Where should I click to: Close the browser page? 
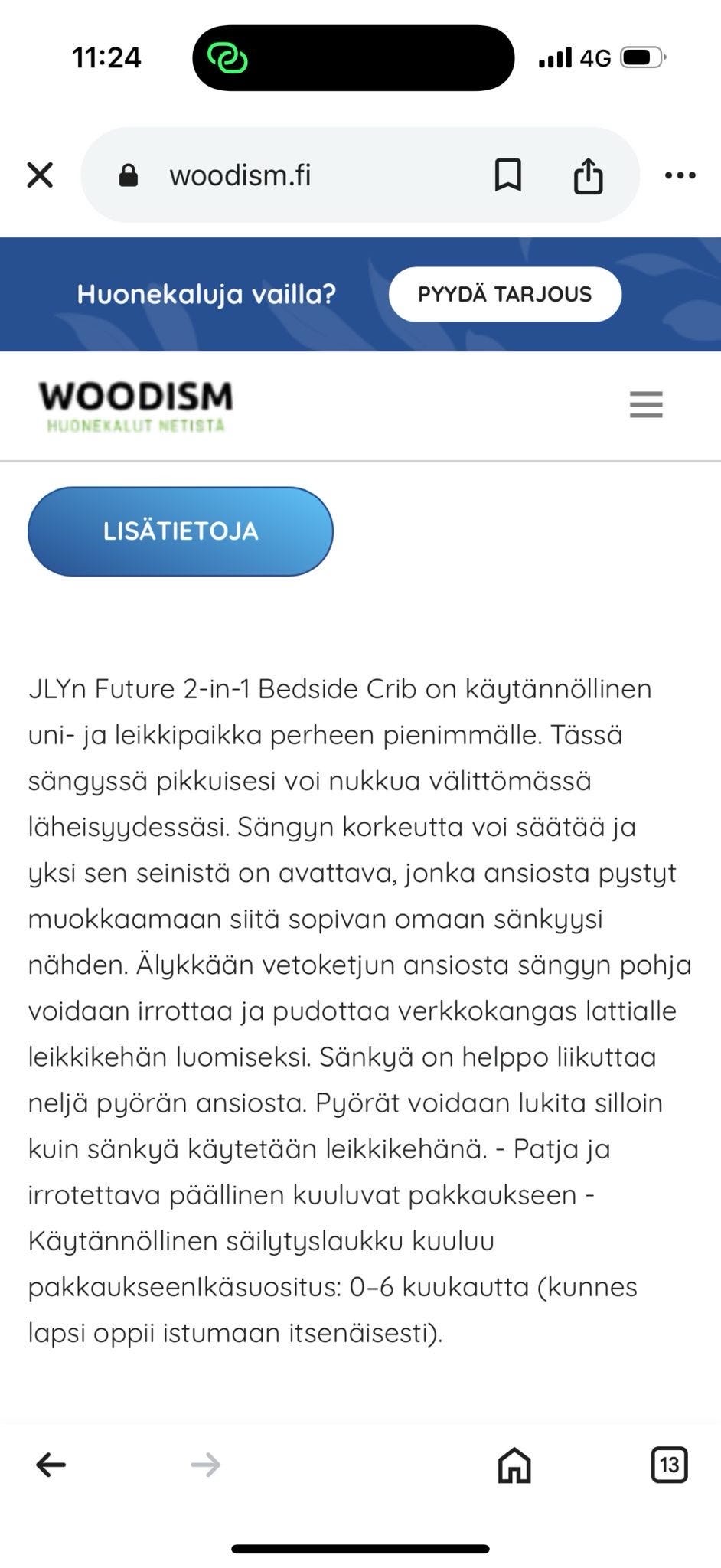(40, 175)
